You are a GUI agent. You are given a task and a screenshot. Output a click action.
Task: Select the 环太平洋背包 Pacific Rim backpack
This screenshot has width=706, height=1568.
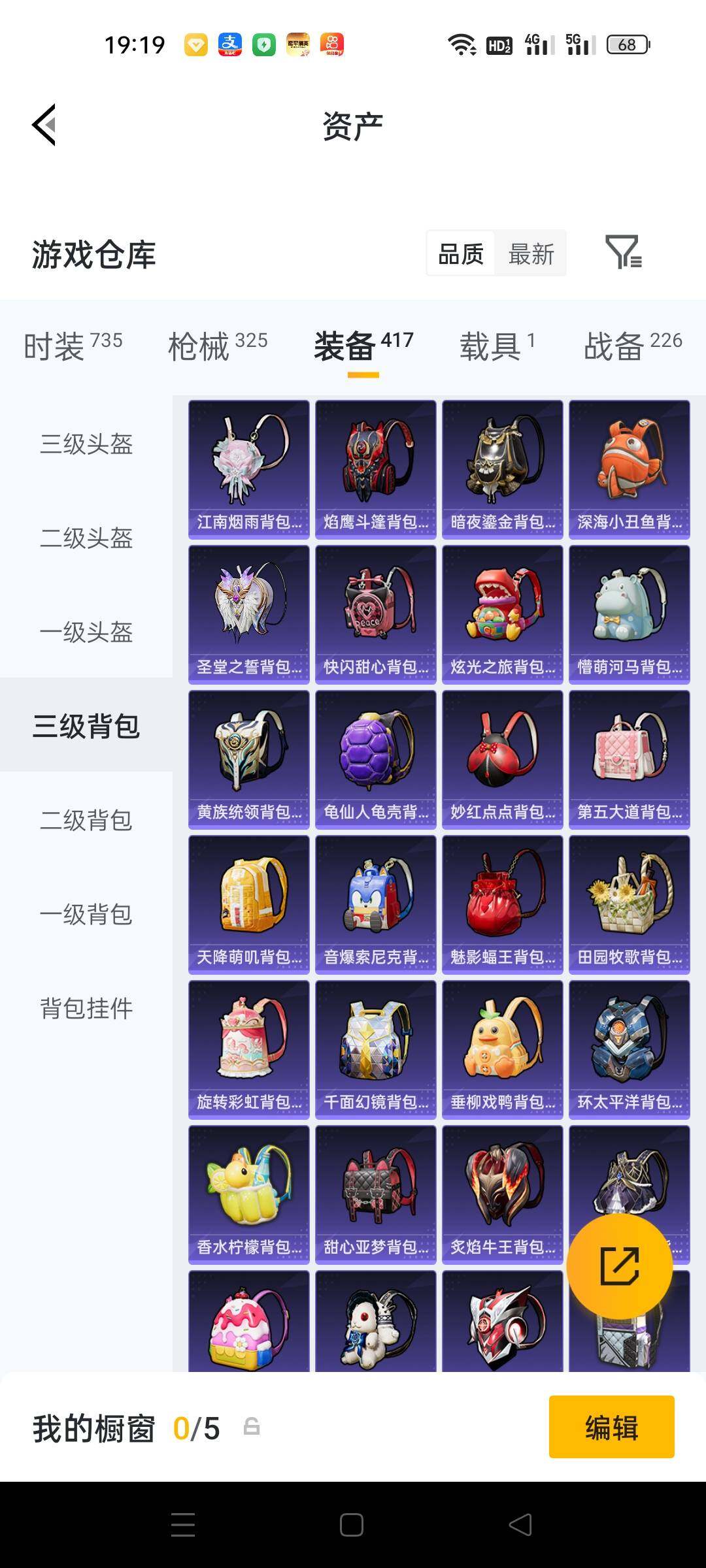coord(628,1048)
